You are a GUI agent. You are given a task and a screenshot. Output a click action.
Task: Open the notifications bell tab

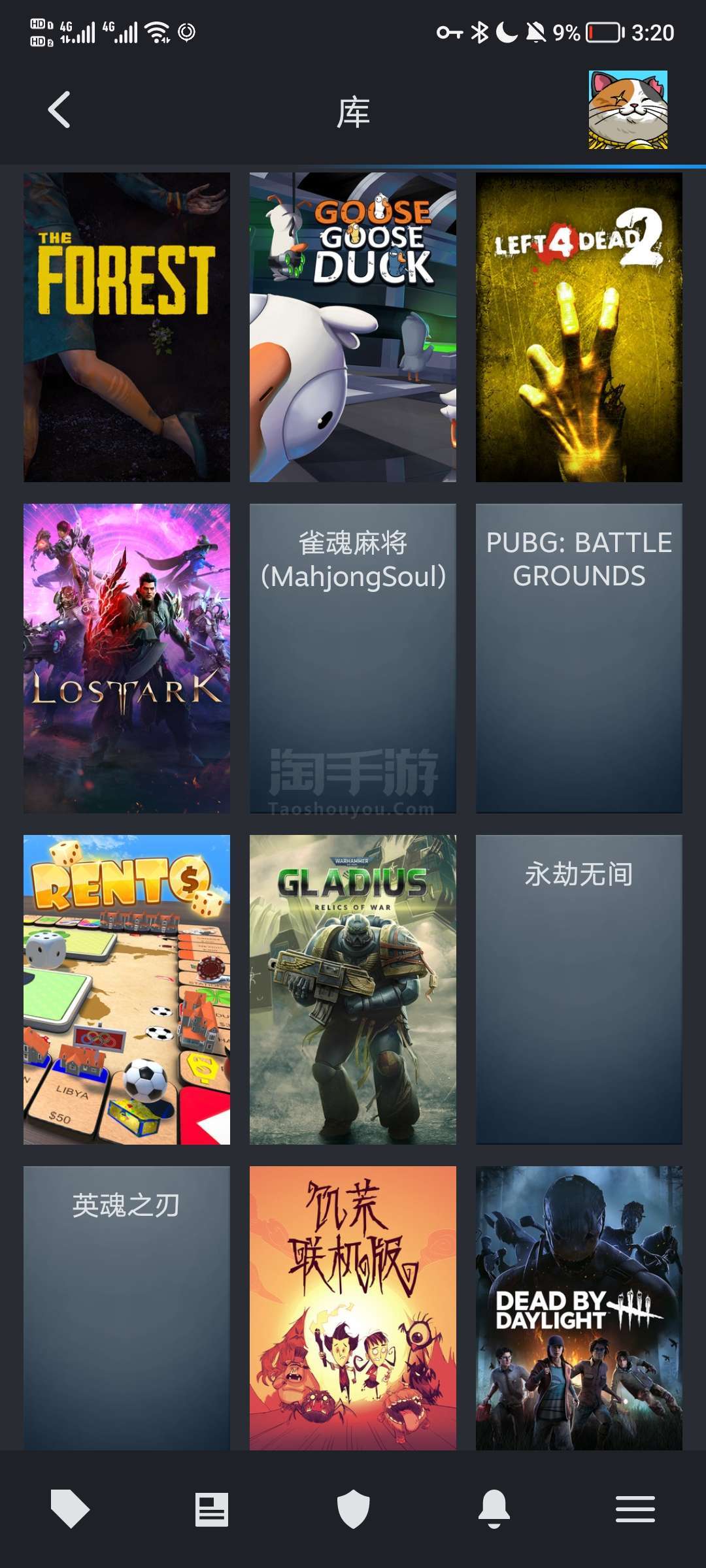click(494, 1509)
